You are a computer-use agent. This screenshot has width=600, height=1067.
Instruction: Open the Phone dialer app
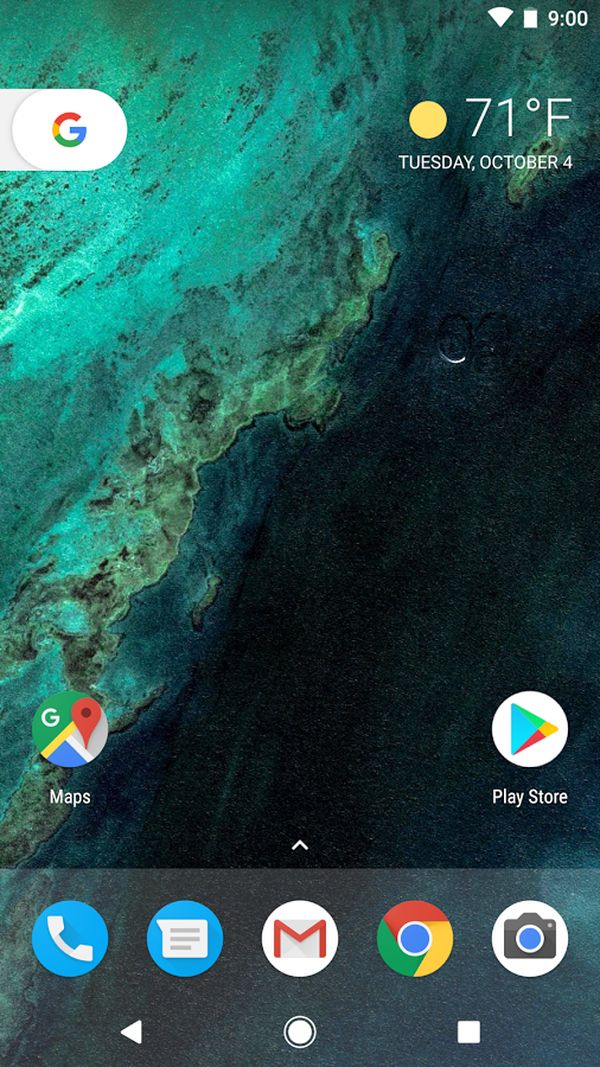(x=70, y=938)
